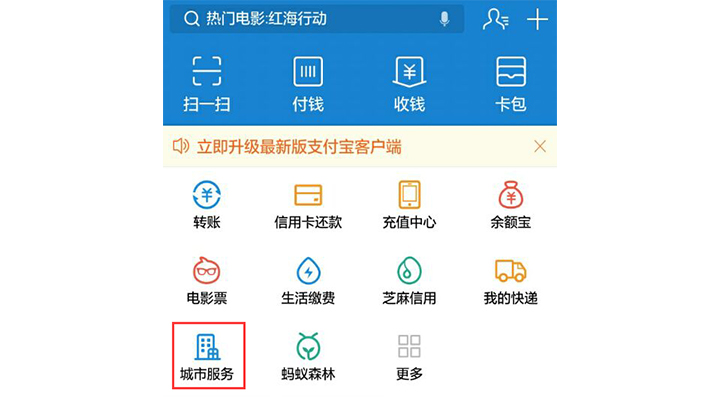Open 芝麻信用 Sesame Credit

point(409,281)
